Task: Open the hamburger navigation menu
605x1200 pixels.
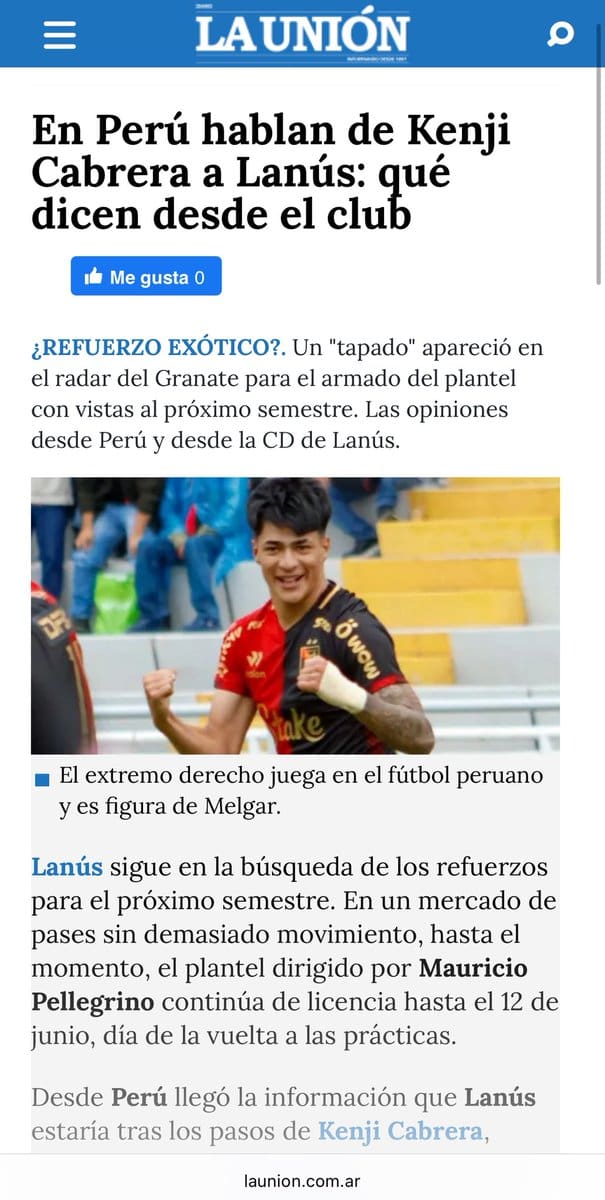Action: coord(60,36)
